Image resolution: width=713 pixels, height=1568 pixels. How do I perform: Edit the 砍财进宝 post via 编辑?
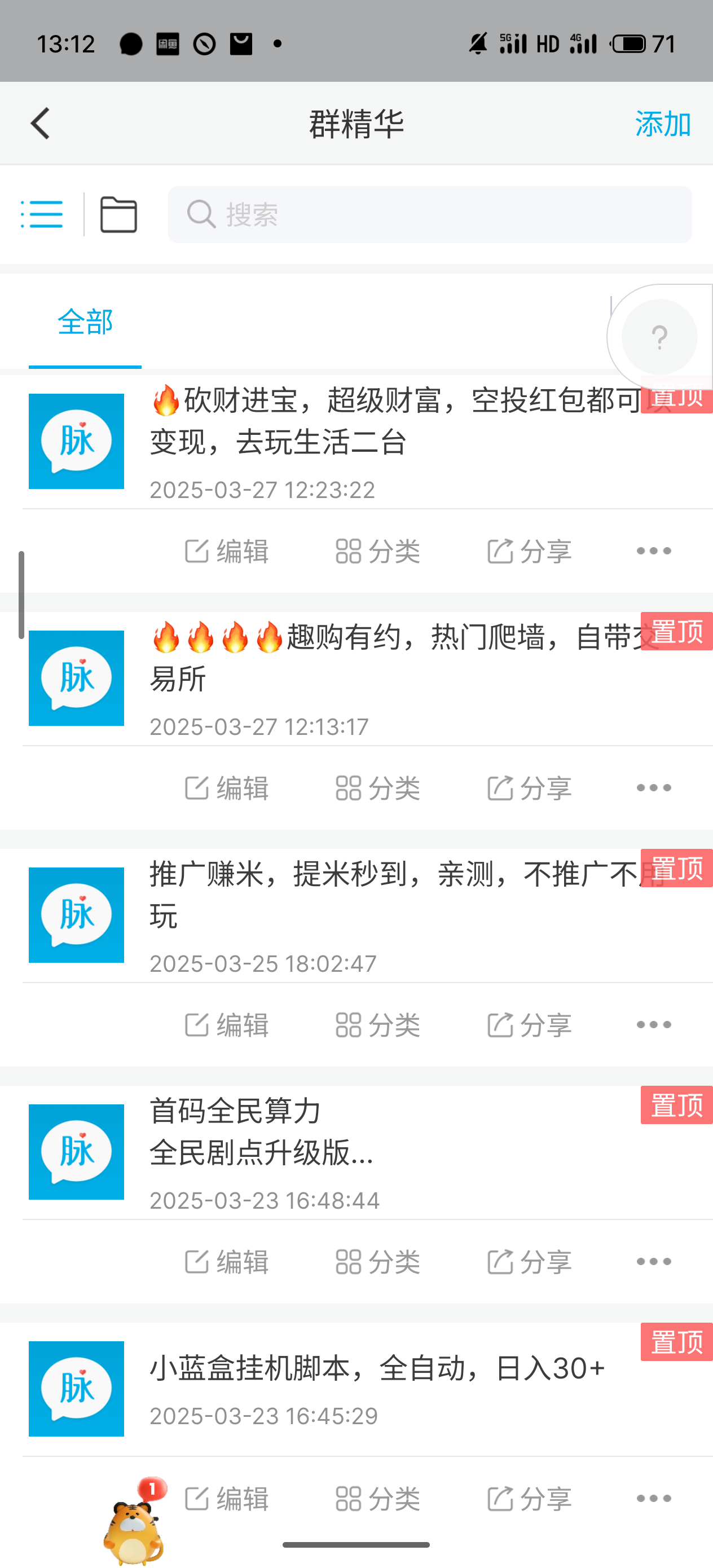227,552
